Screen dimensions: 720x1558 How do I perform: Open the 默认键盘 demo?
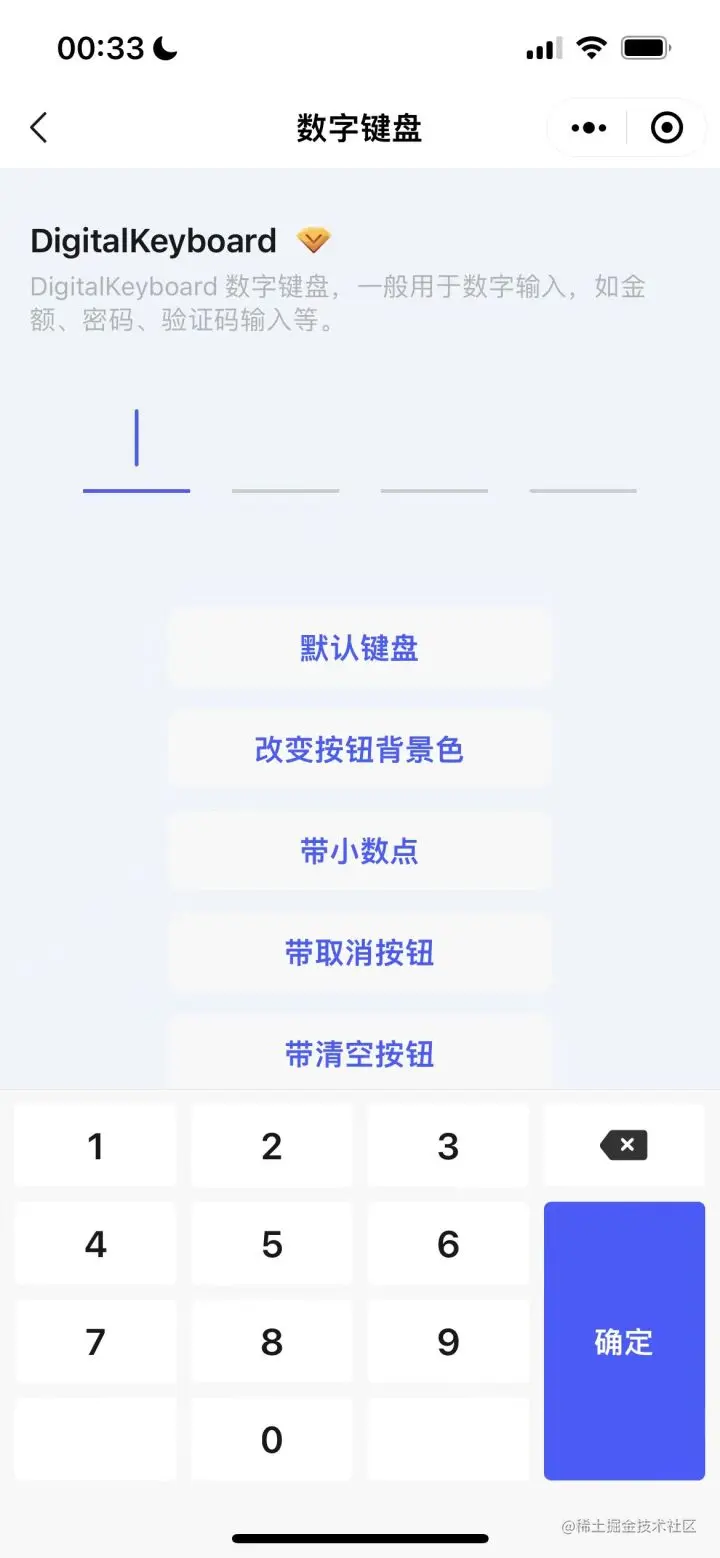[x=359, y=648]
